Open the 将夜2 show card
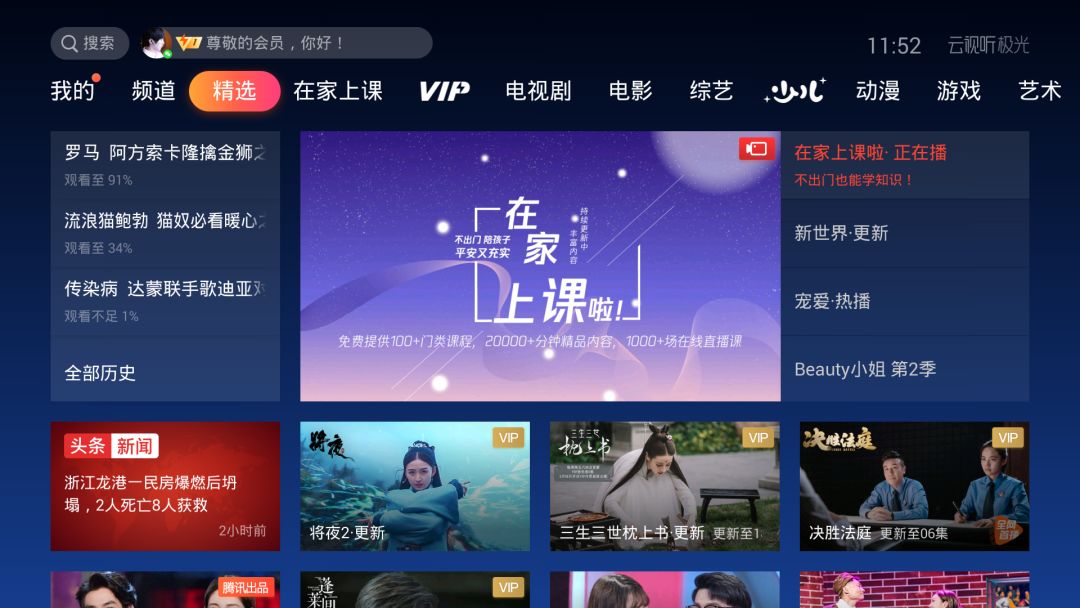 (415, 486)
